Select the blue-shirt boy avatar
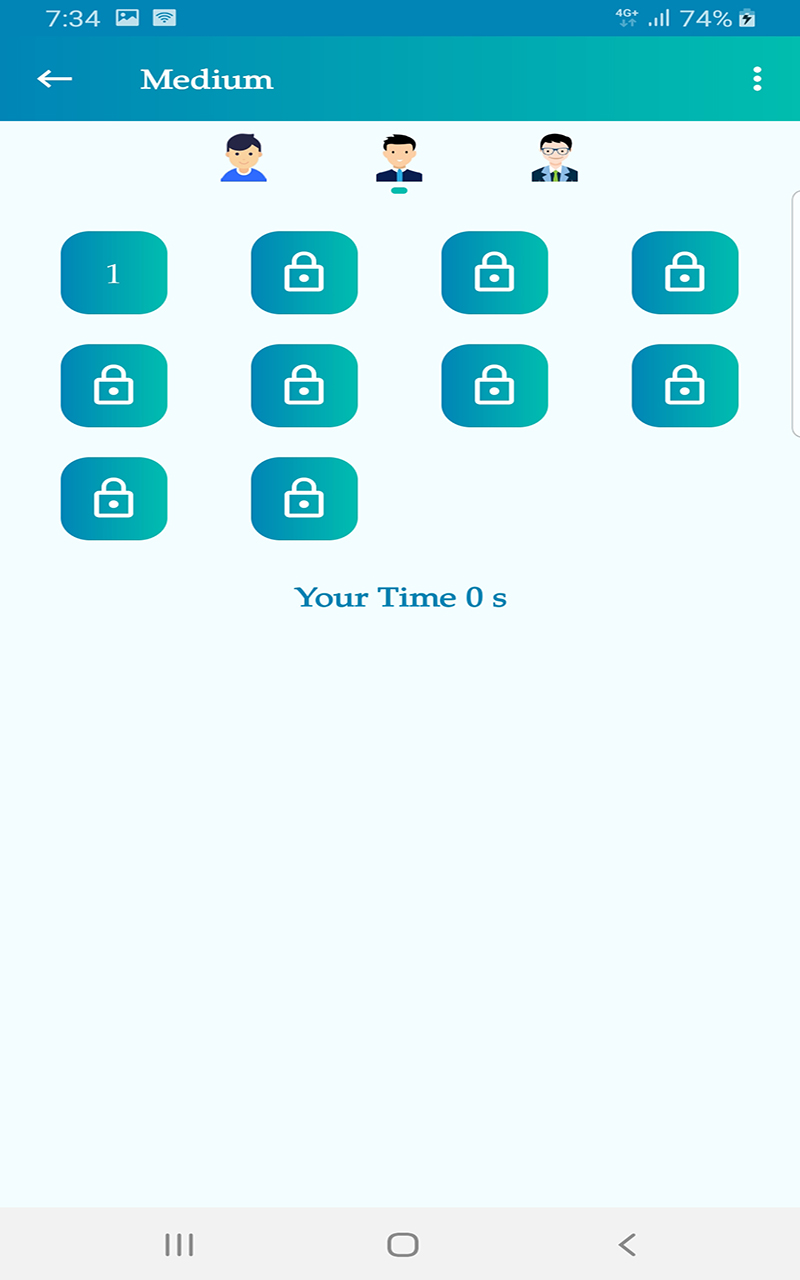Viewport: 800px width, 1280px height. point(243,157)
